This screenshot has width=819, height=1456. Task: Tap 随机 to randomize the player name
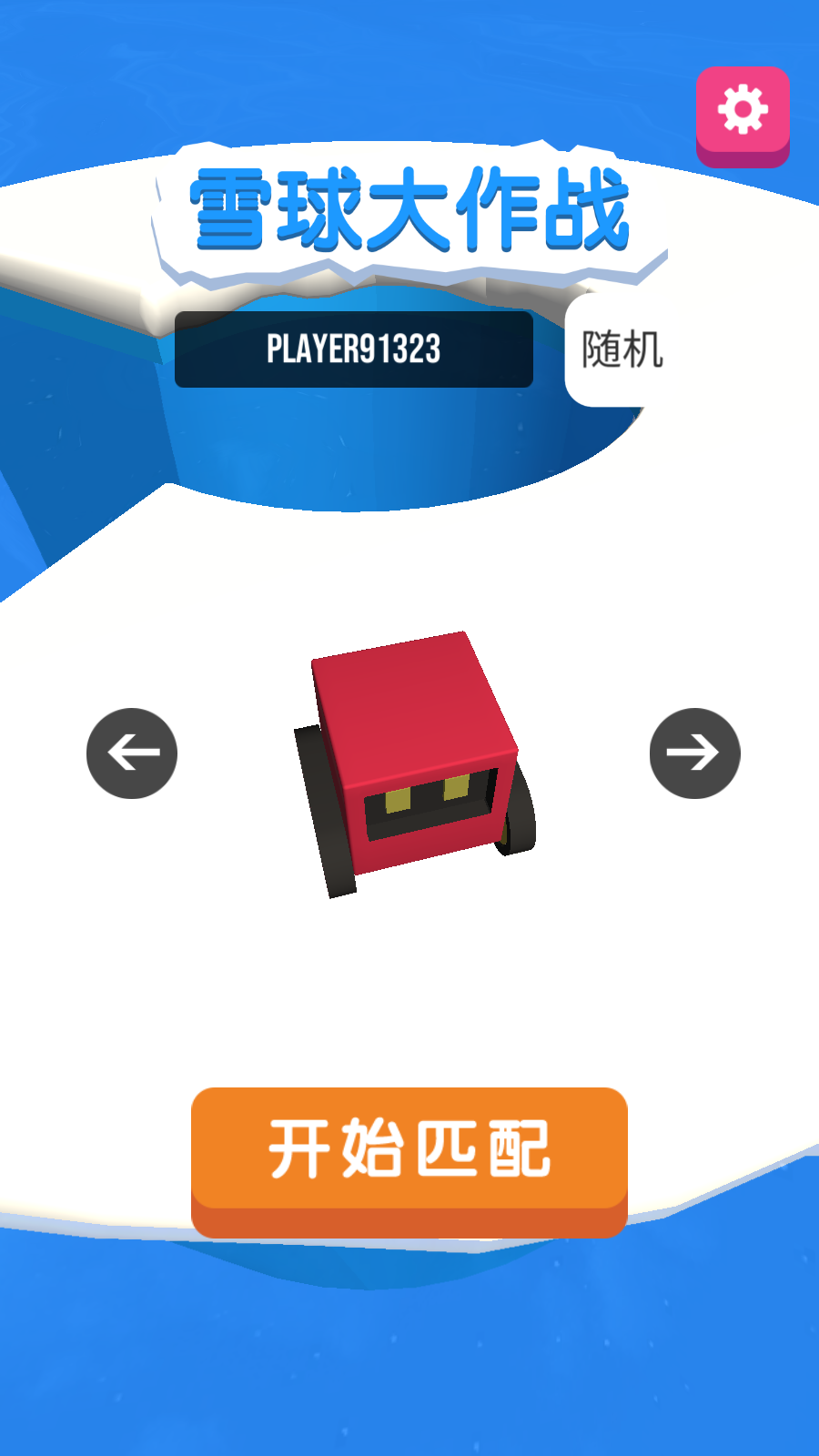[x=621, y=349]
